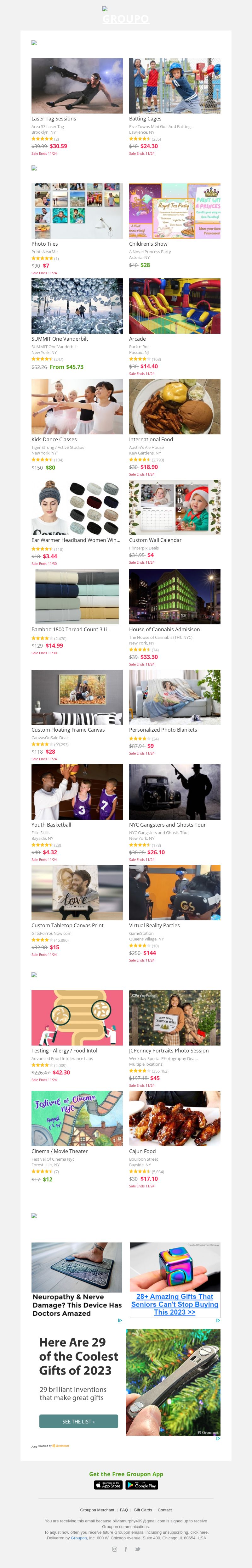Get the app on Google Play
This screenshot has width=252, height=1568.
point(142,1485)
